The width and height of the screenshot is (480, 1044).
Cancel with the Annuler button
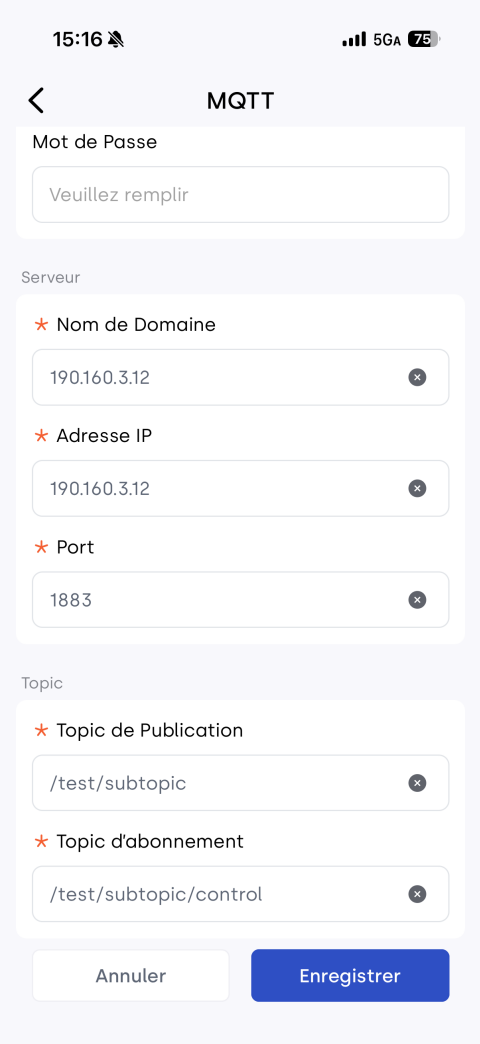tap(130, 975)
